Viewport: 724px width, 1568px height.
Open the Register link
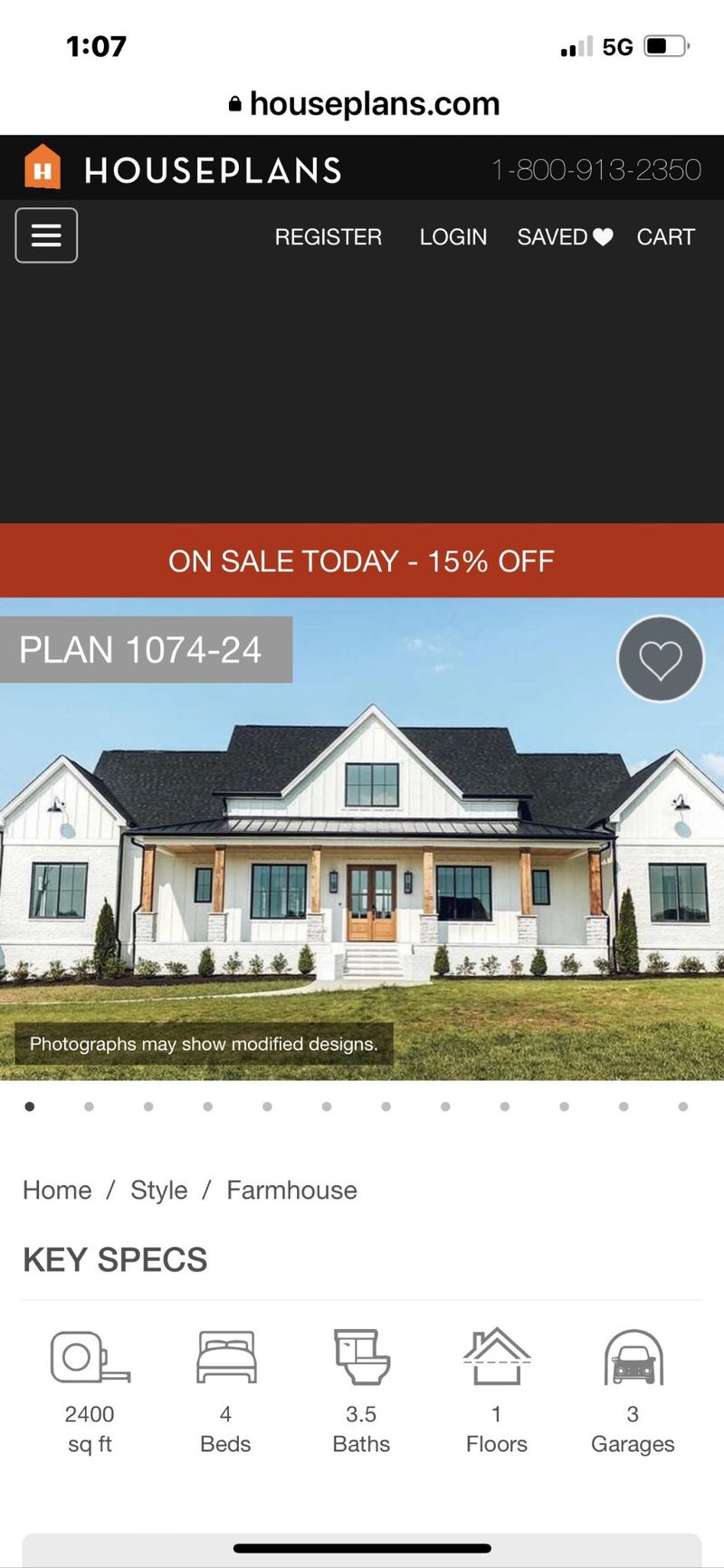328,237
